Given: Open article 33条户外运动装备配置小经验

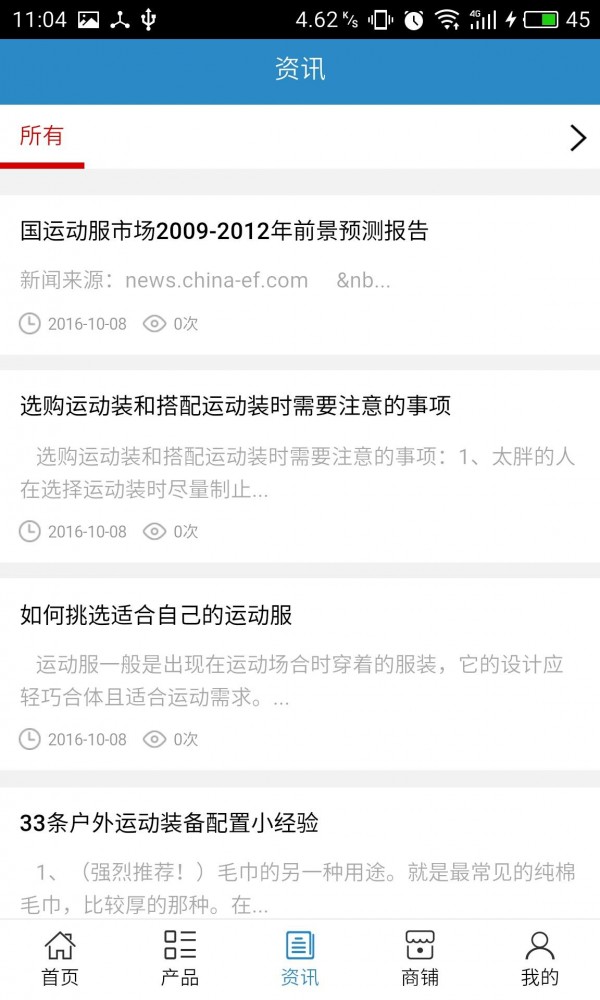Looking at the screenshot, I should coord(300,853).
